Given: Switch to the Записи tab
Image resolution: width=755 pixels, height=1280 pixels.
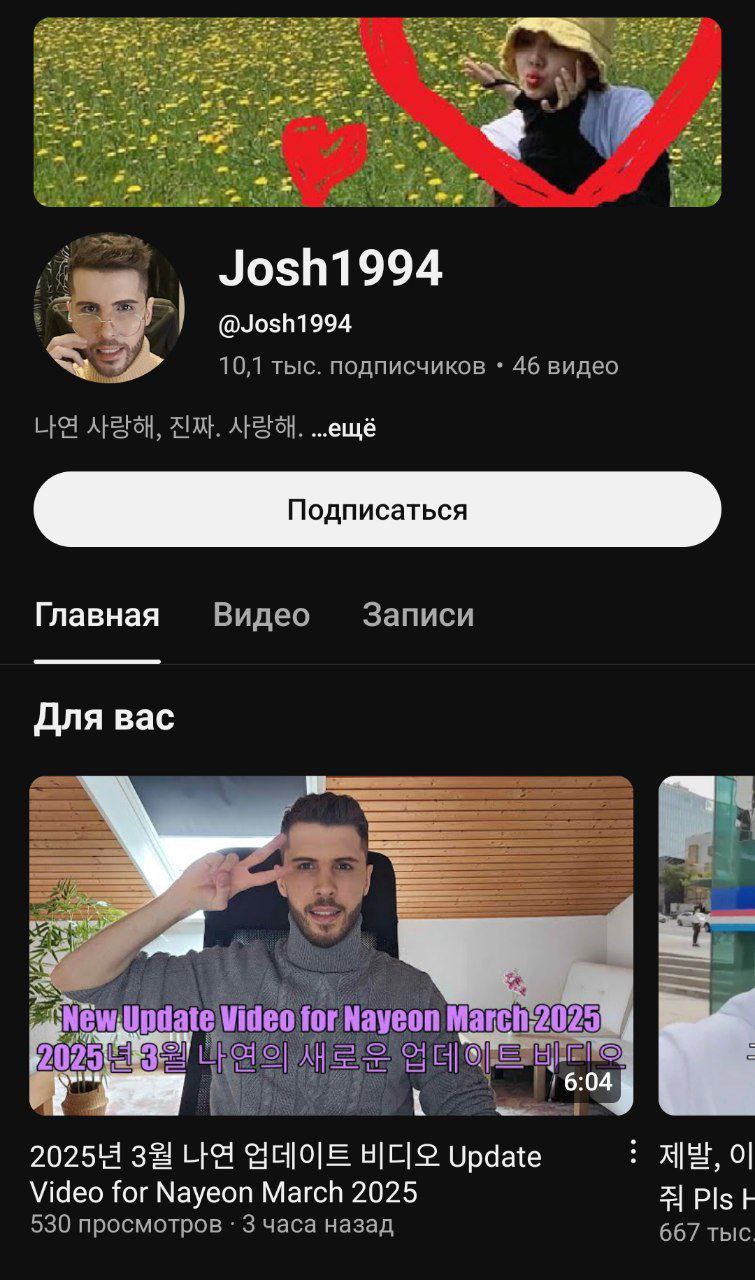Looking at the screenshot, I should 418,615.
